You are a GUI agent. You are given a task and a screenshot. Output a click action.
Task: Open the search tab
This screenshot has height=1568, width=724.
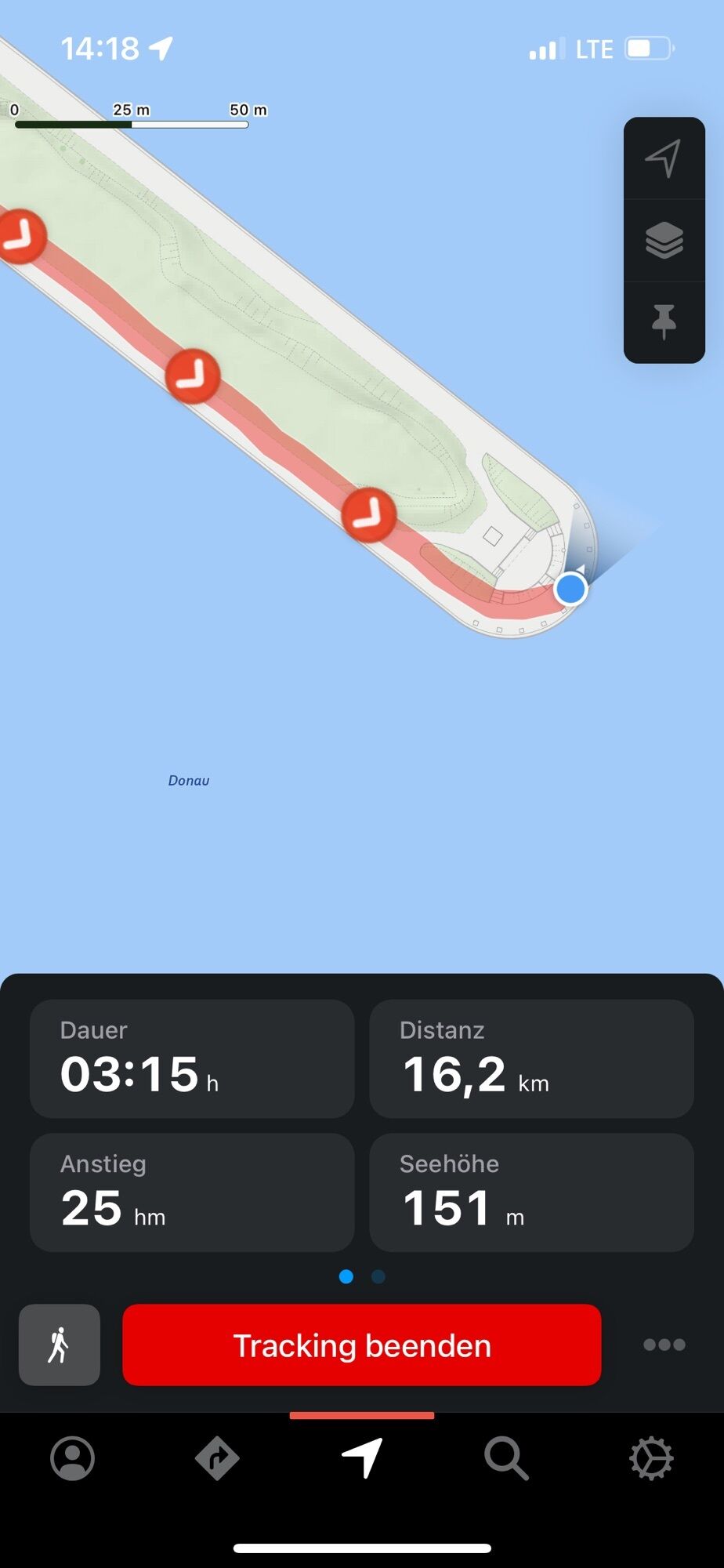click(506, 1458)
